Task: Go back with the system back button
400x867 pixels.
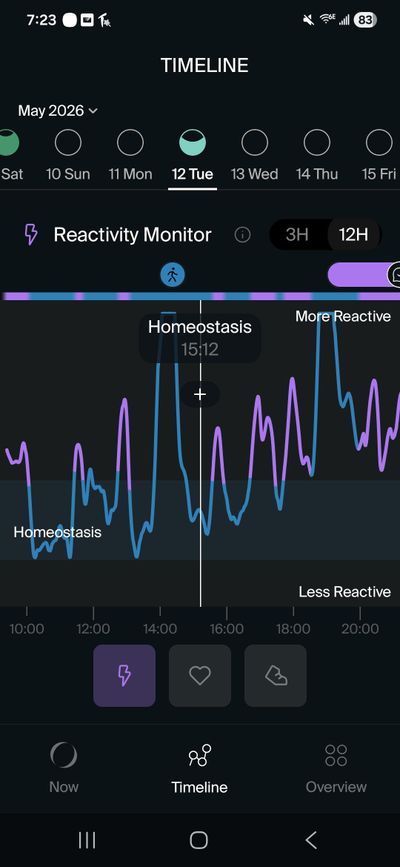Action: tap(311, 840)
